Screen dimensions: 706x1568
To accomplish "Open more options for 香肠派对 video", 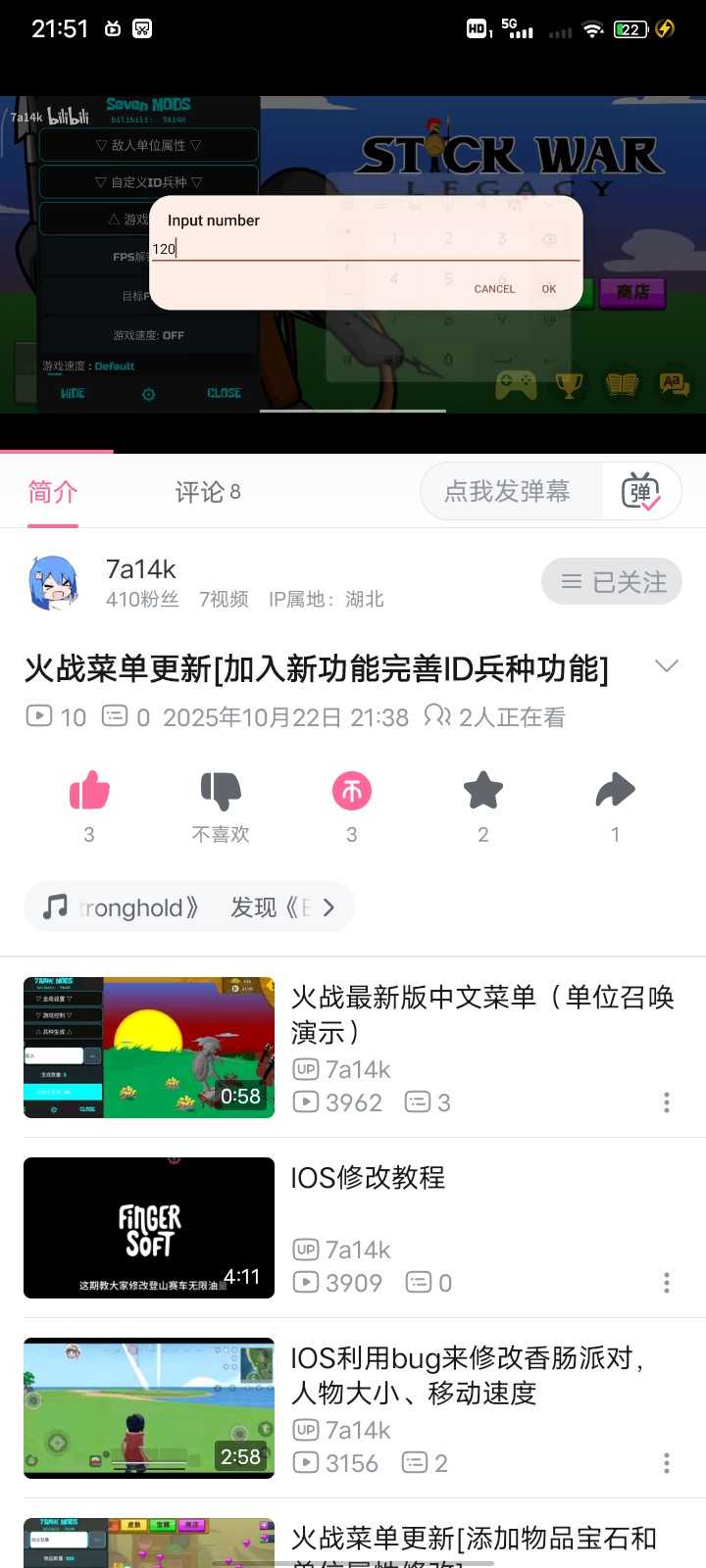I will (x=667, y=1463).
